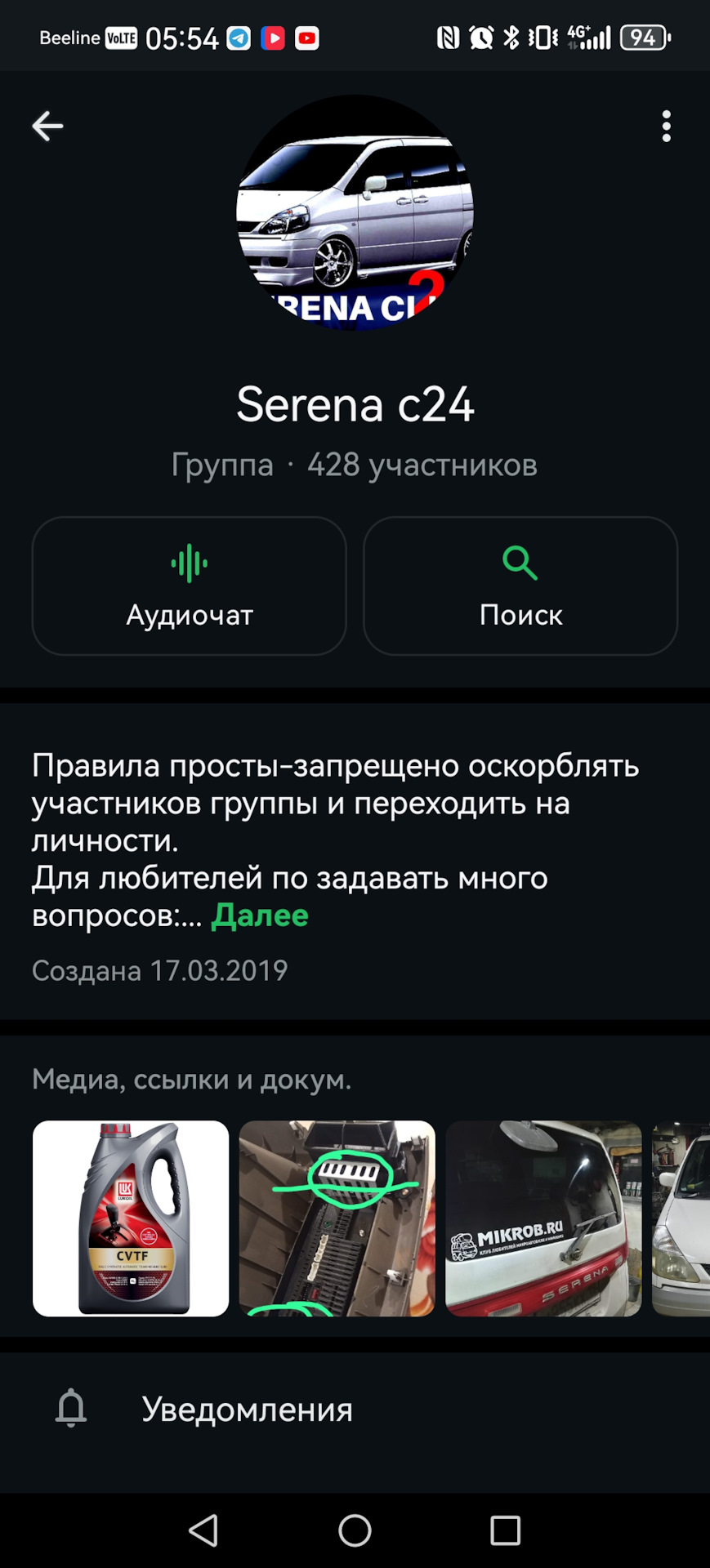This screenshot has width=710, height=1568.
Task: Select the Поиск magnifying glass icon
Action: click(520, 563)
